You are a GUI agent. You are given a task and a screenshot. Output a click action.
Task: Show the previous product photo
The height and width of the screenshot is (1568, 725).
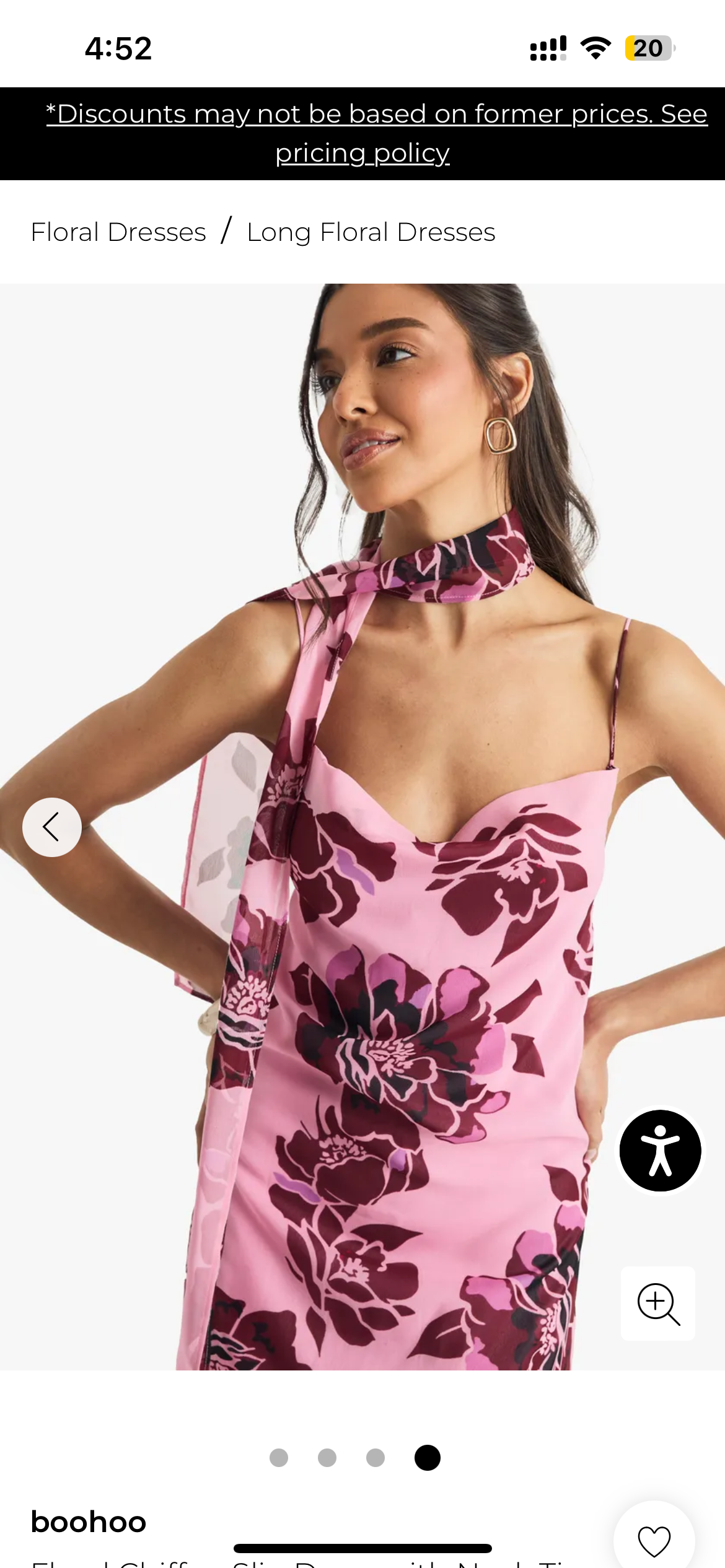click(x=52, y=827)
